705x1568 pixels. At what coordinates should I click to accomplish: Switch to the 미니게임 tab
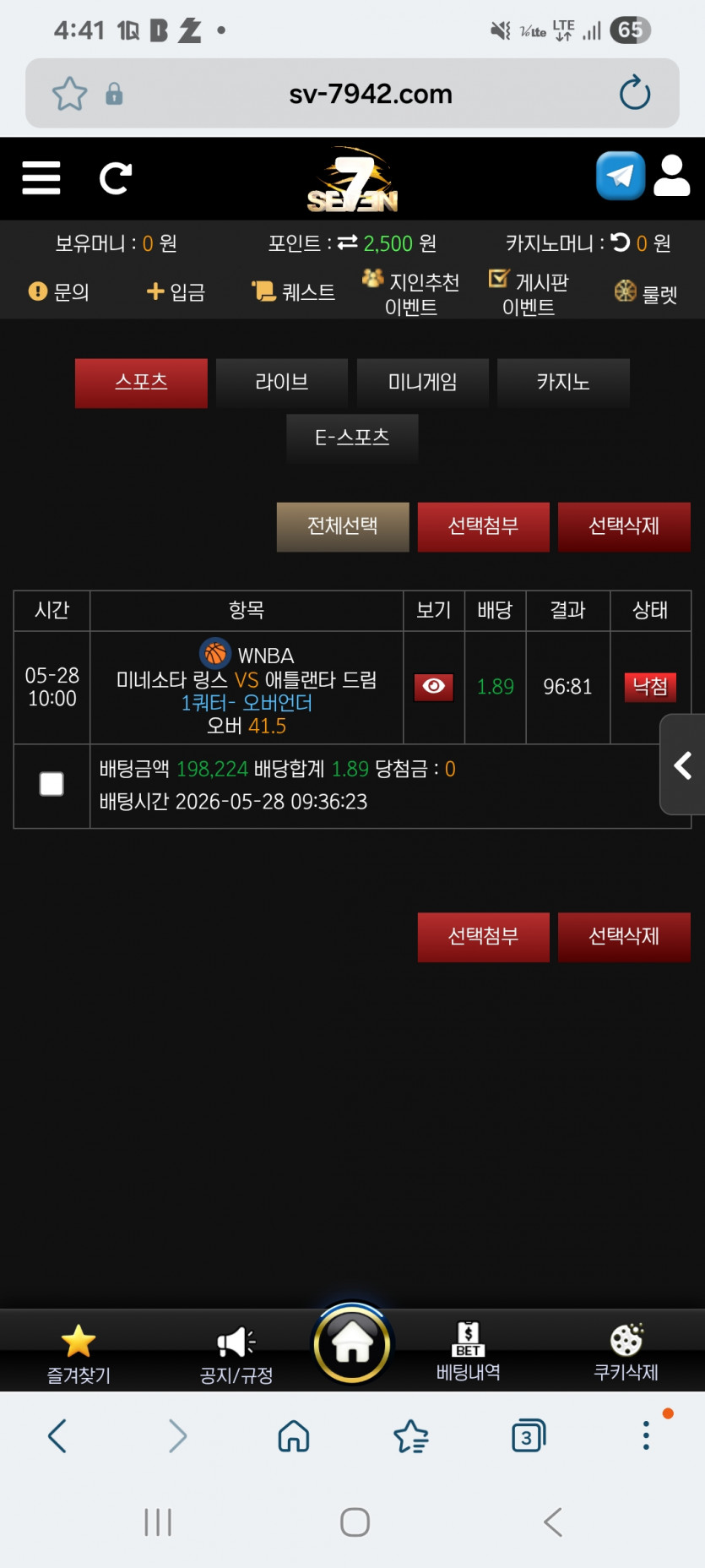(x=423, y=383)
